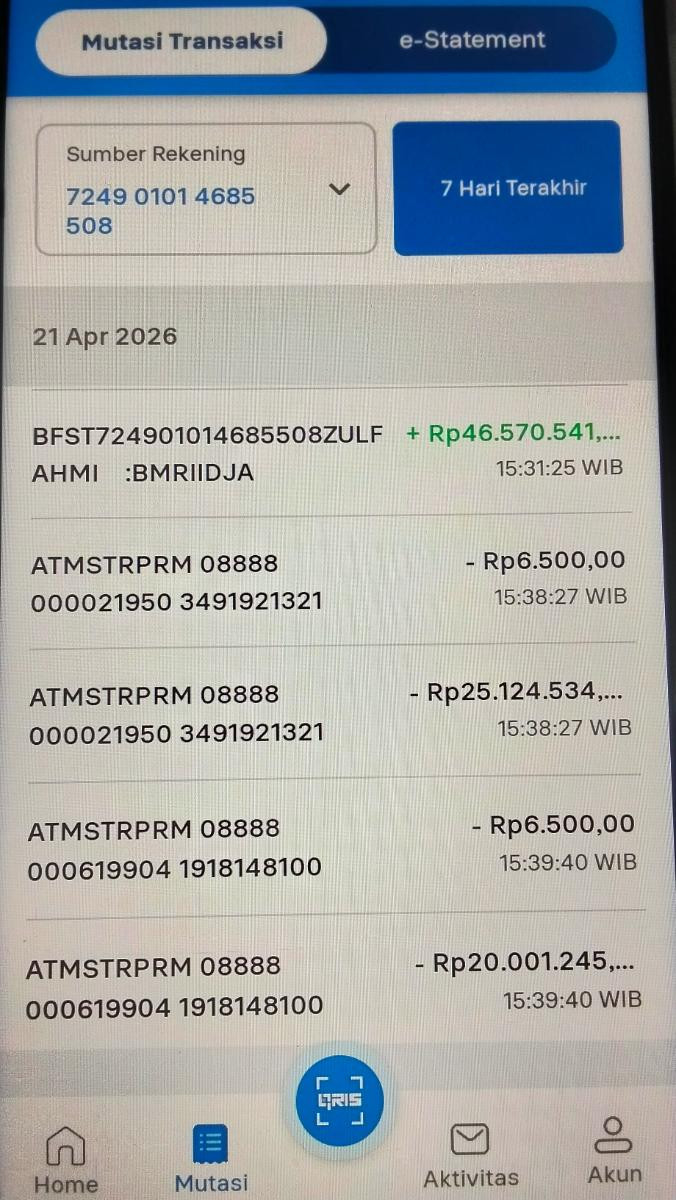676x1200 pixels.
Task: Open the QRIS scanner button
Action: coord(340,1100)
